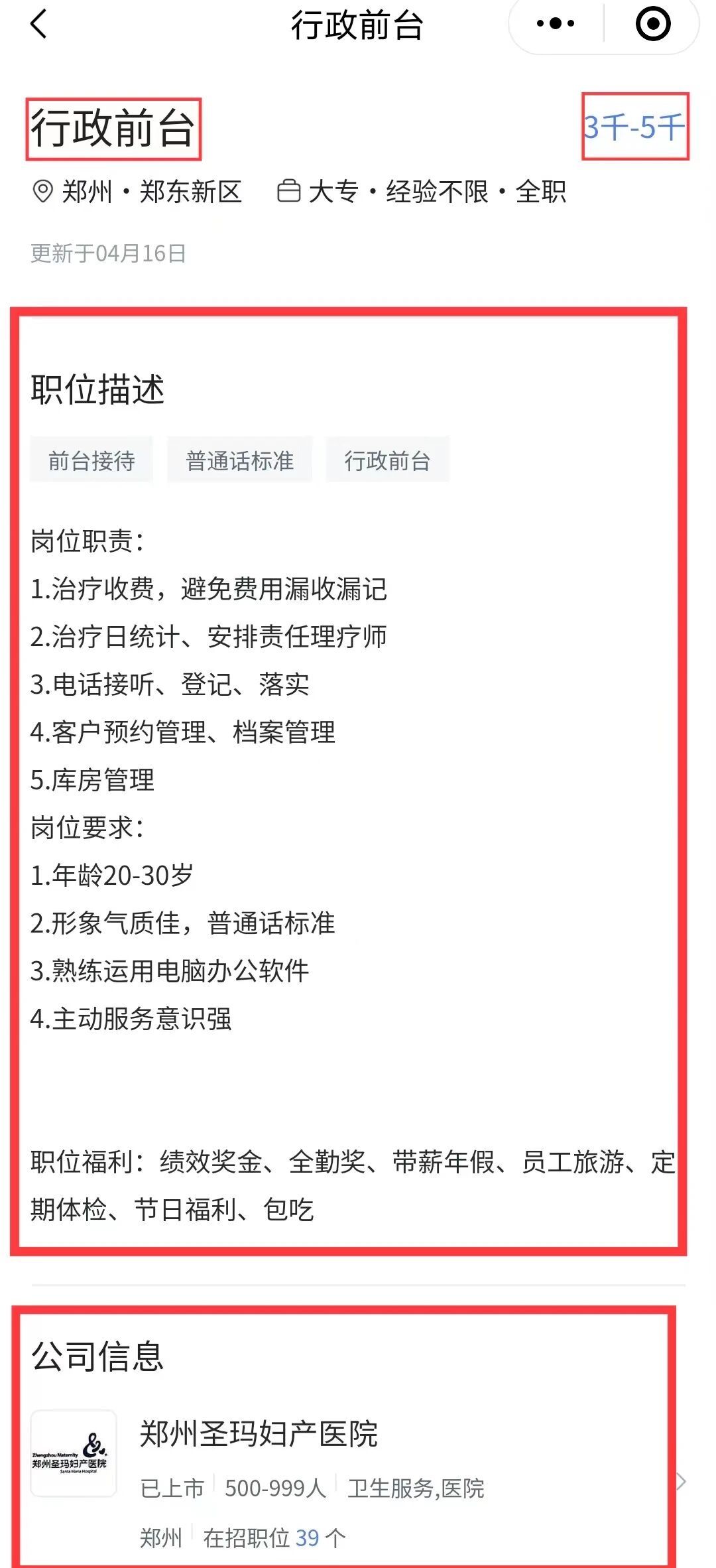Go back from the 行政前台 job page

tap(39, 25)
